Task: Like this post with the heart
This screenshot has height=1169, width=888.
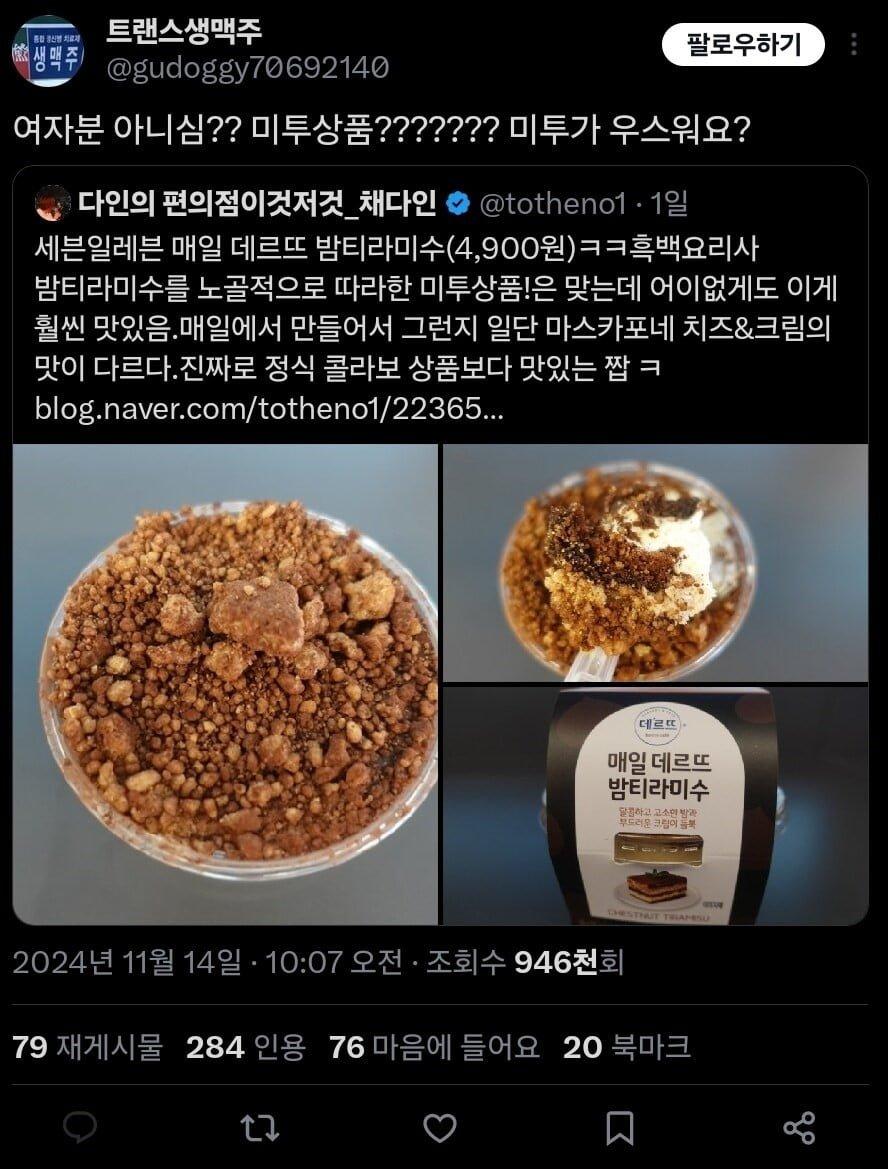Action: tap(440, 1127)
